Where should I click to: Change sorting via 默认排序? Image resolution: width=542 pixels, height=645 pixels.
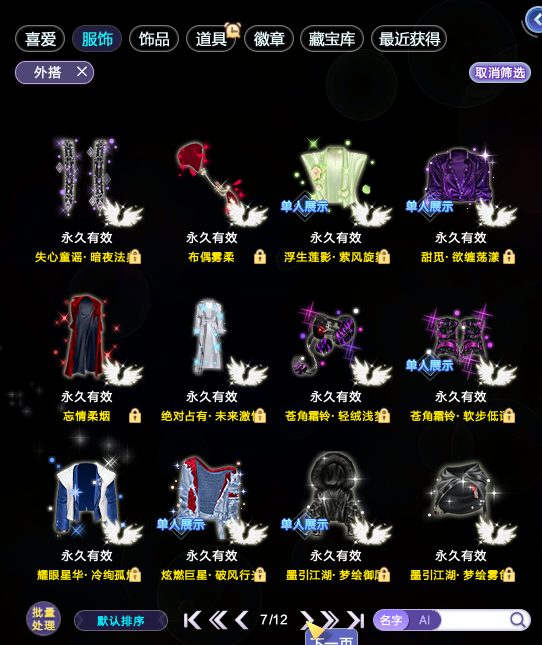pyautogui.click(x=121, y=620)
